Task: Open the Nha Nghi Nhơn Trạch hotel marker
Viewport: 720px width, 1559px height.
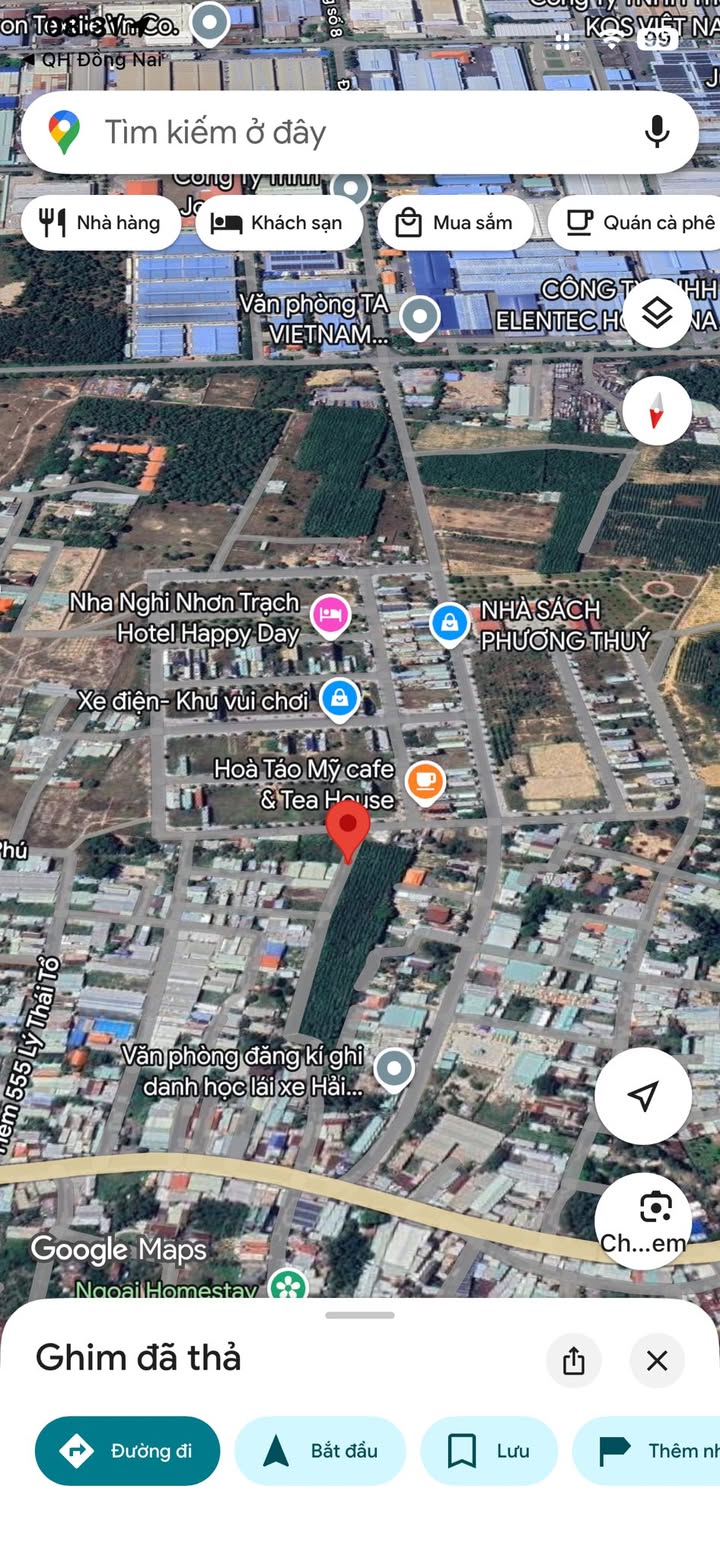Action: pos(329,615)
